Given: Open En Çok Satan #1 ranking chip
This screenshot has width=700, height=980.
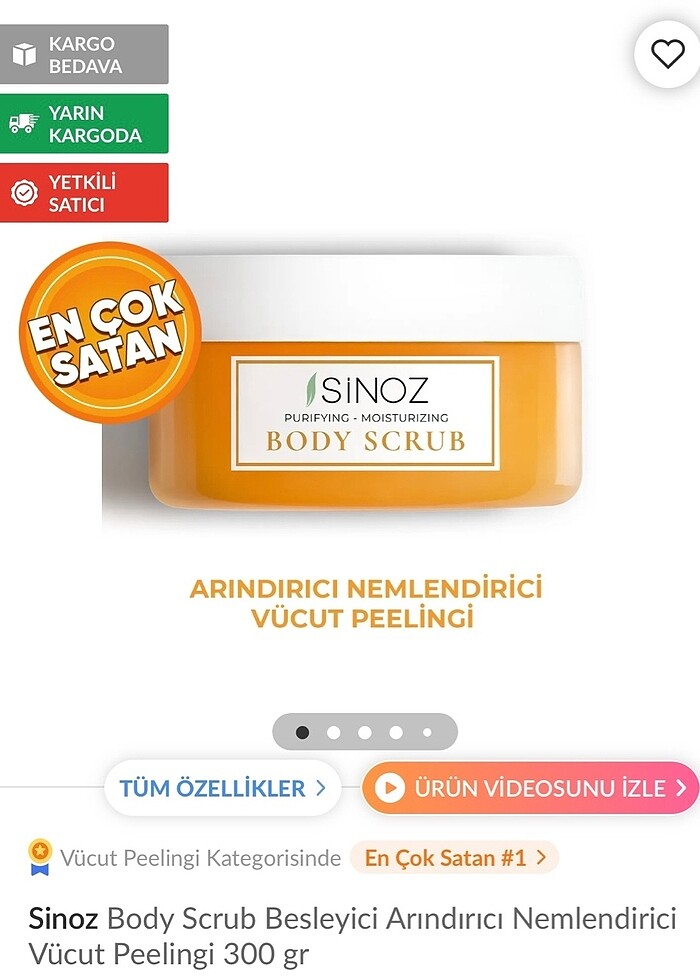Looking at the screenshot, I should [454, 857].
